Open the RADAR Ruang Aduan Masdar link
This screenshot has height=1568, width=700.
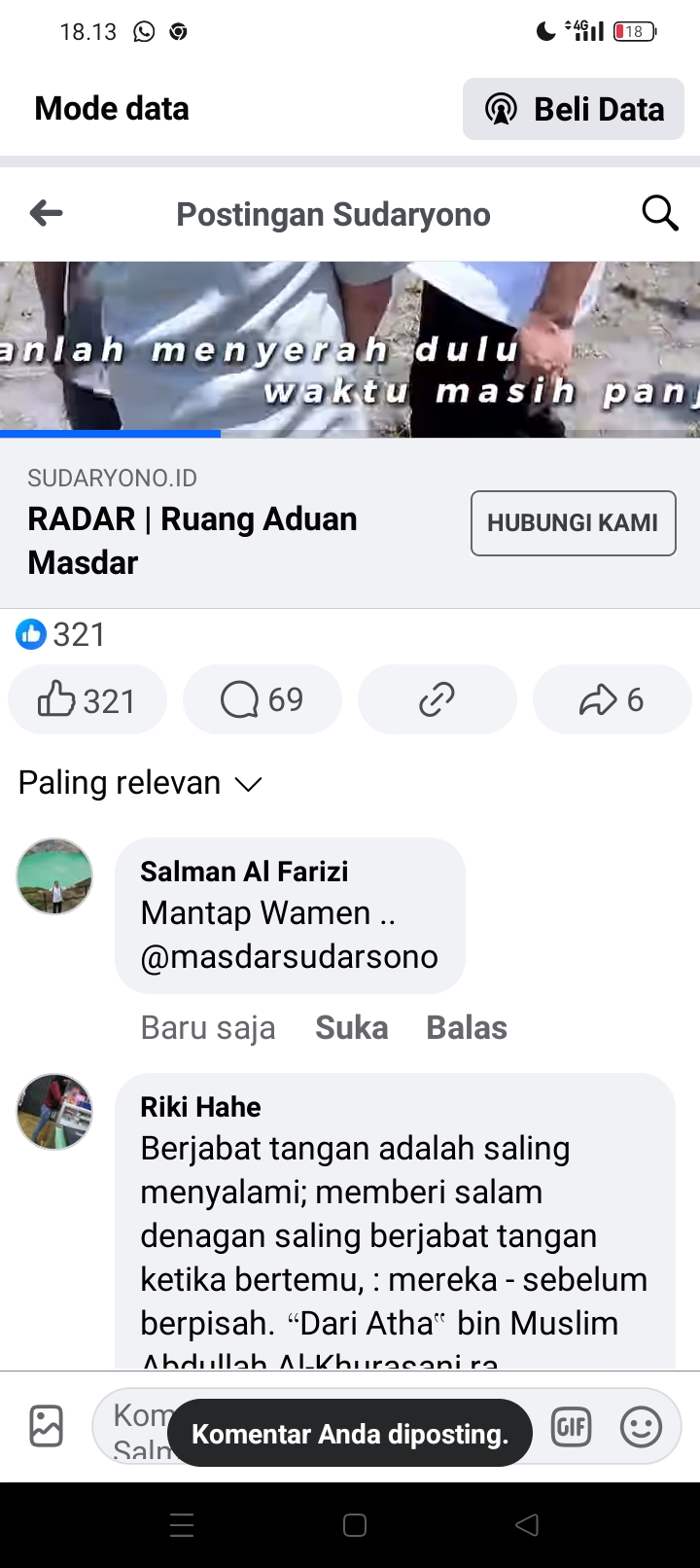(192, 541)
